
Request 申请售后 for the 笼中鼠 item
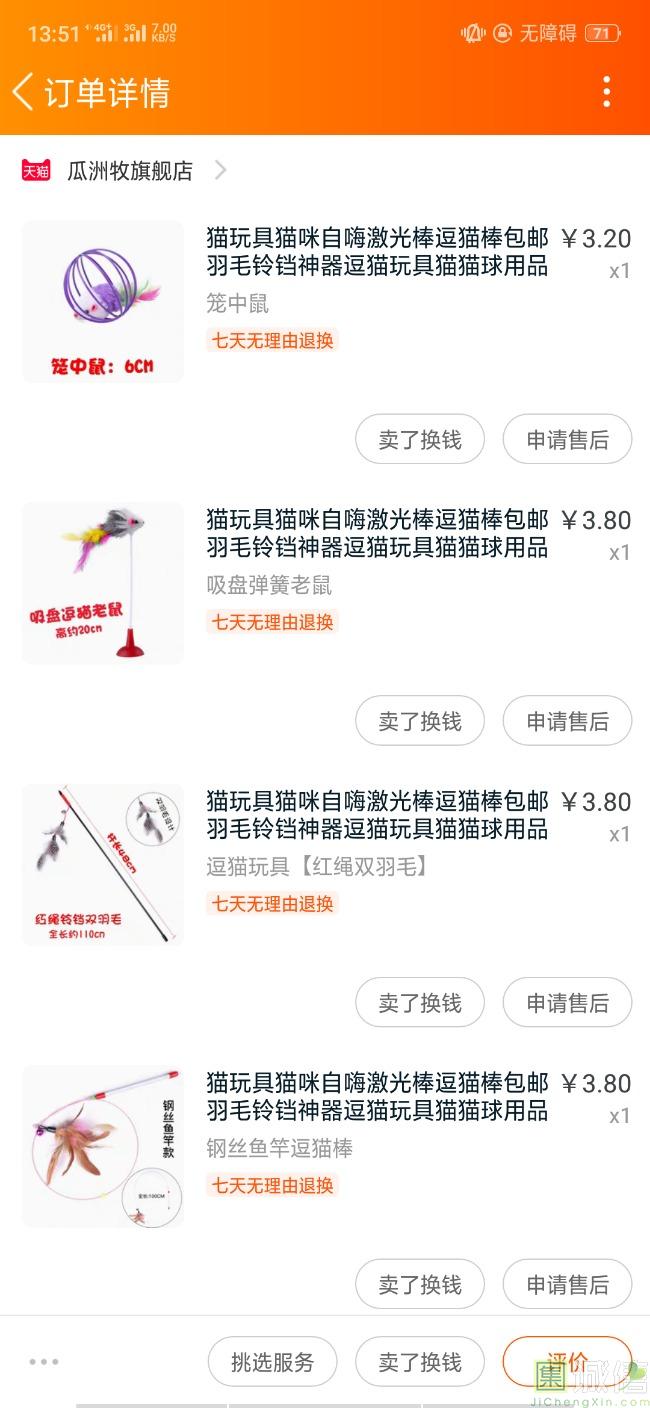click(x=567, y=440)
